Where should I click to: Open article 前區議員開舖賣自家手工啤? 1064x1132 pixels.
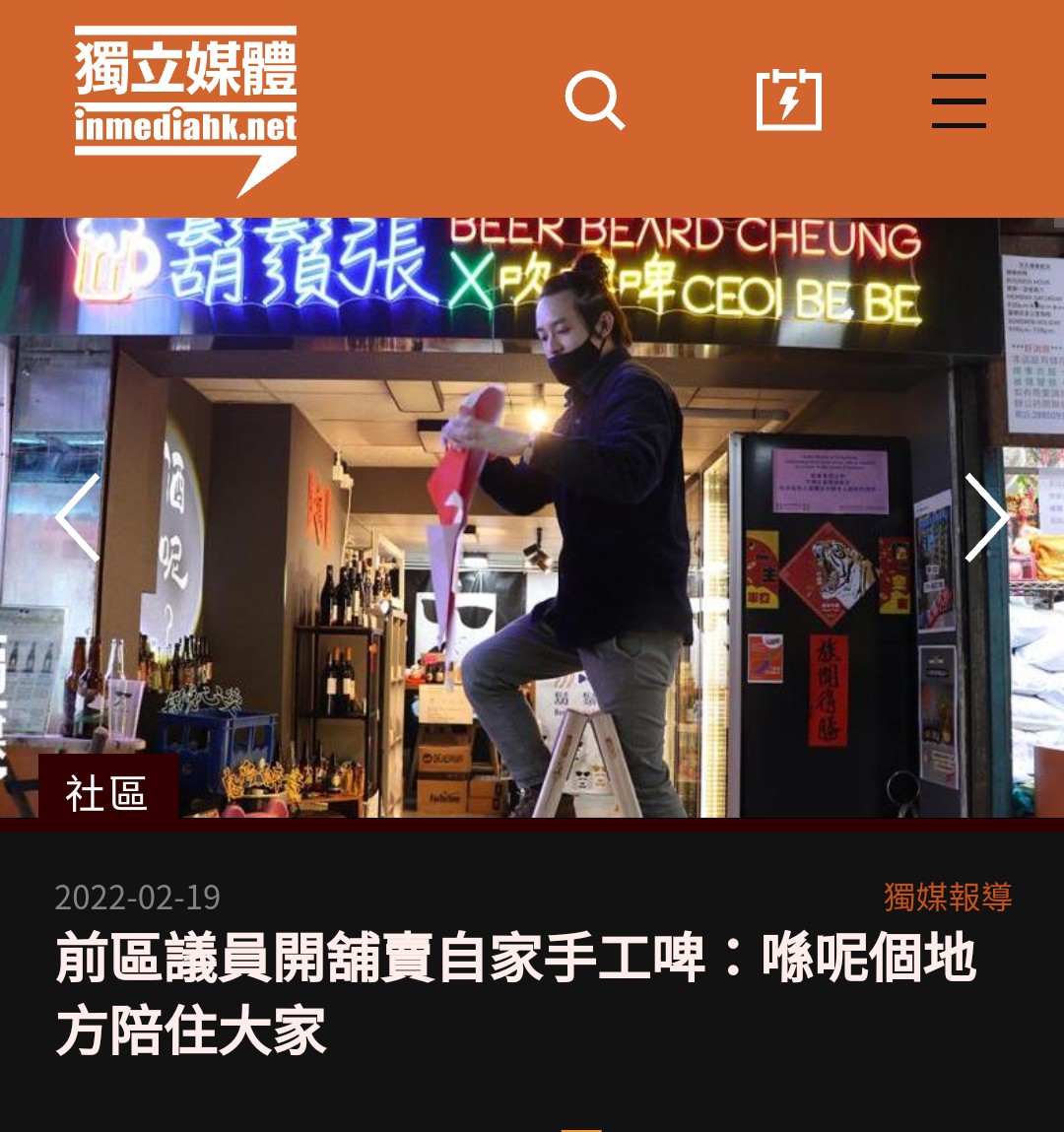tap(514, 993)
